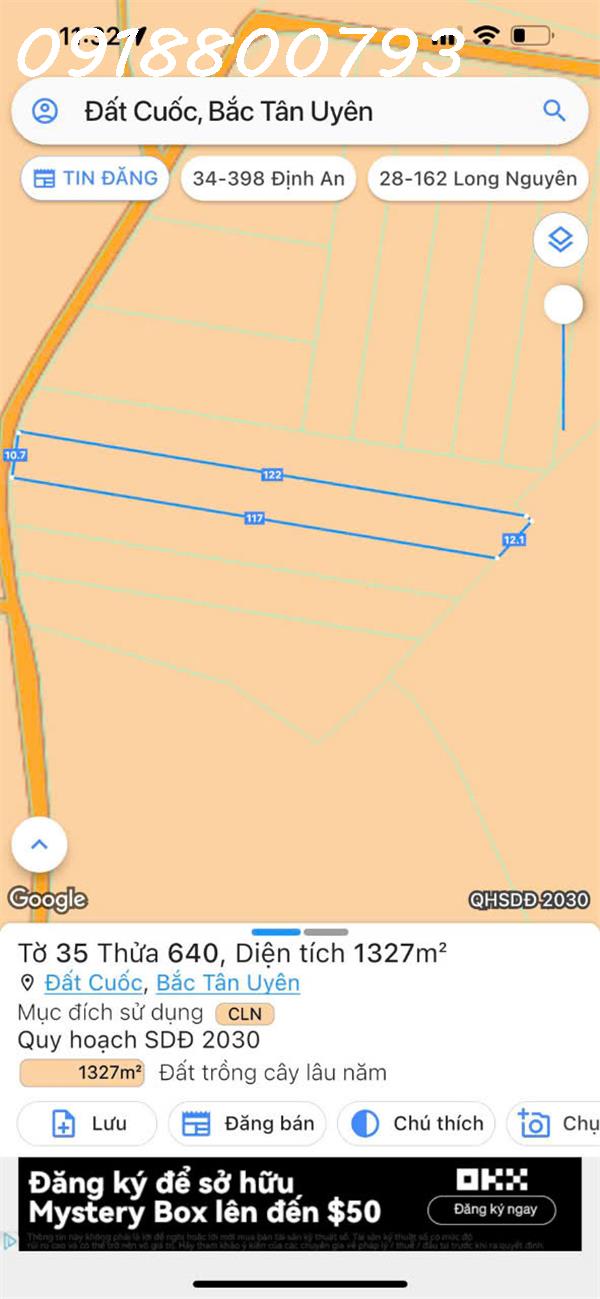Save this plot with Lưu
The height and width of the screenshot is (1299, 600).
click(x=87, y=1124)
